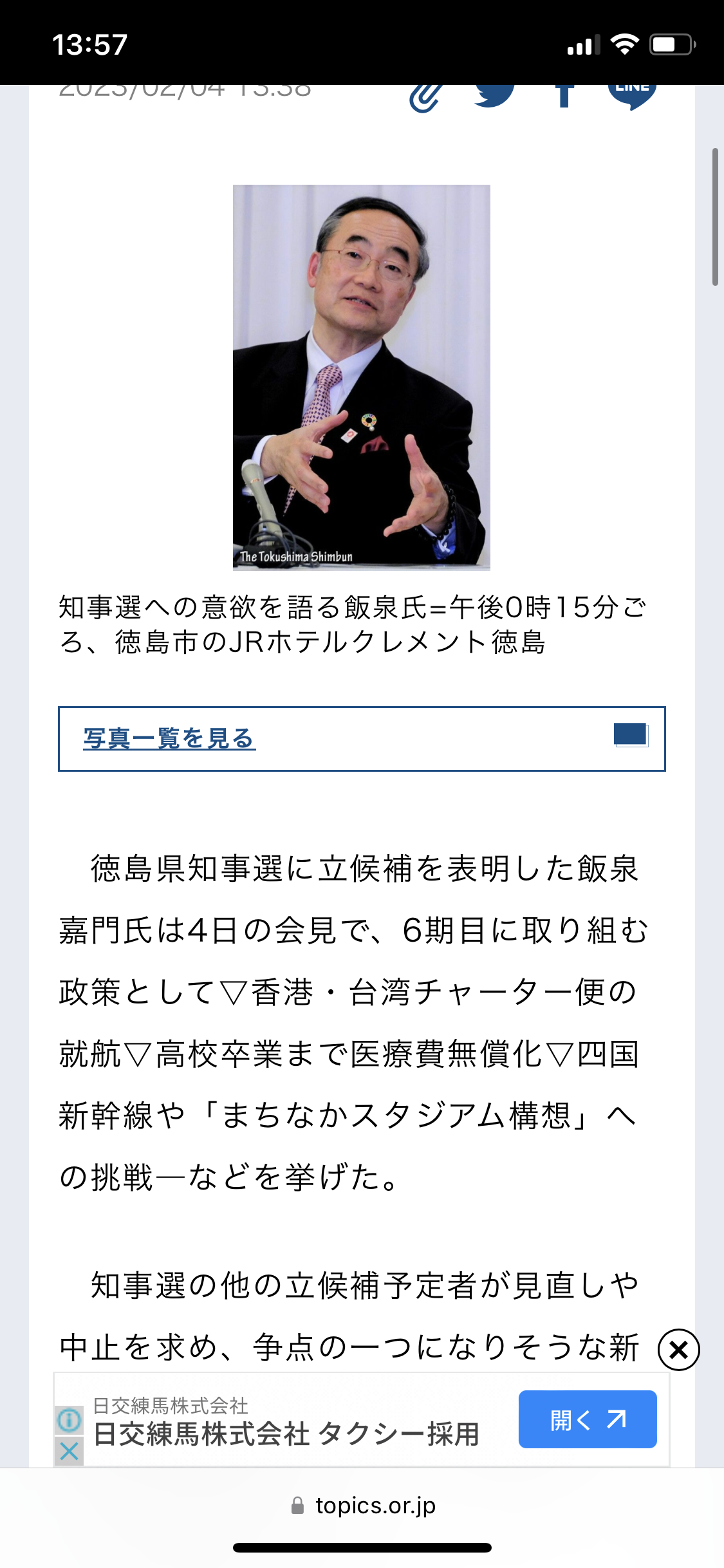This screenshot has height=1568, width=724.
Task: Copy the article link with the clip icon
Action: [x=426, y=98]
